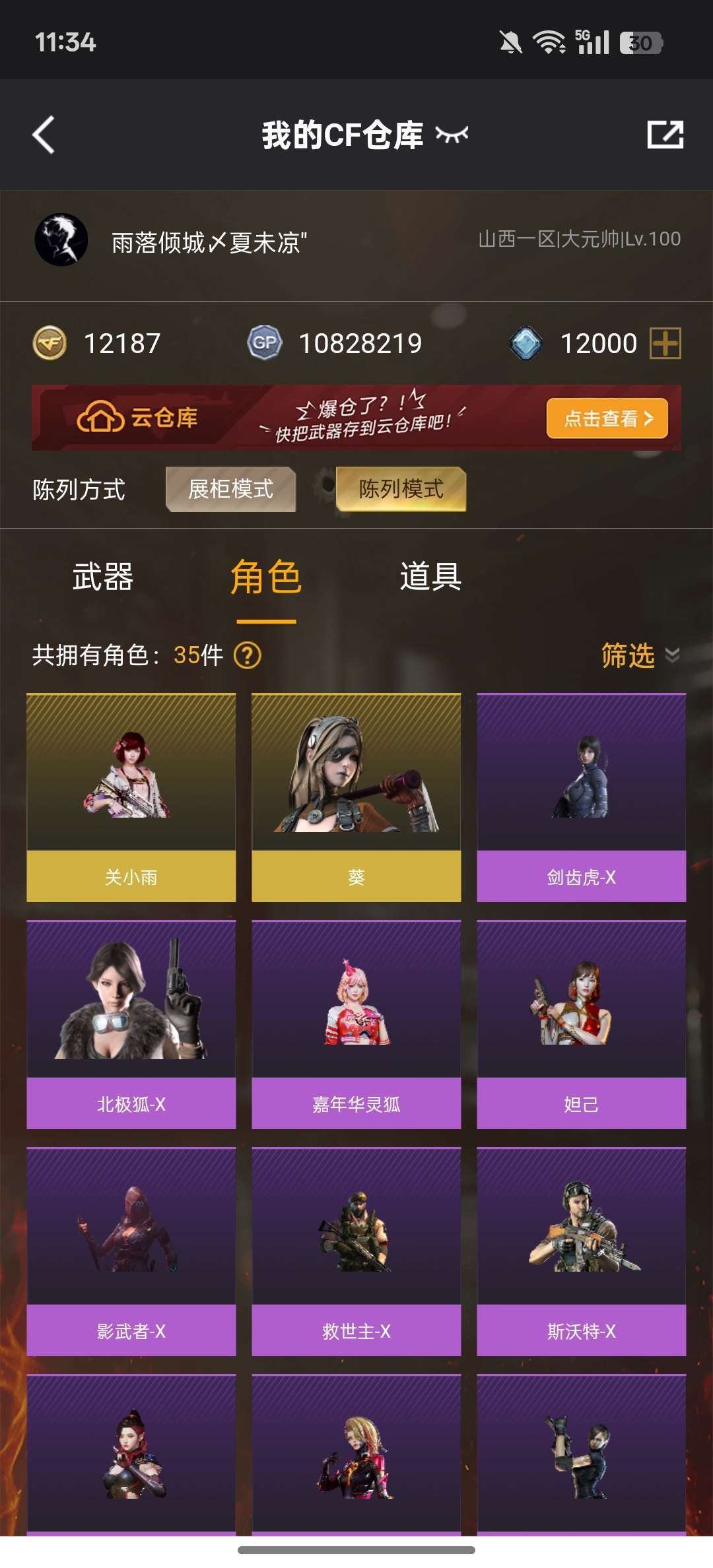Switch to 展柜模式 display mode
Screen dimensions: 713x1568
(230, 489)
